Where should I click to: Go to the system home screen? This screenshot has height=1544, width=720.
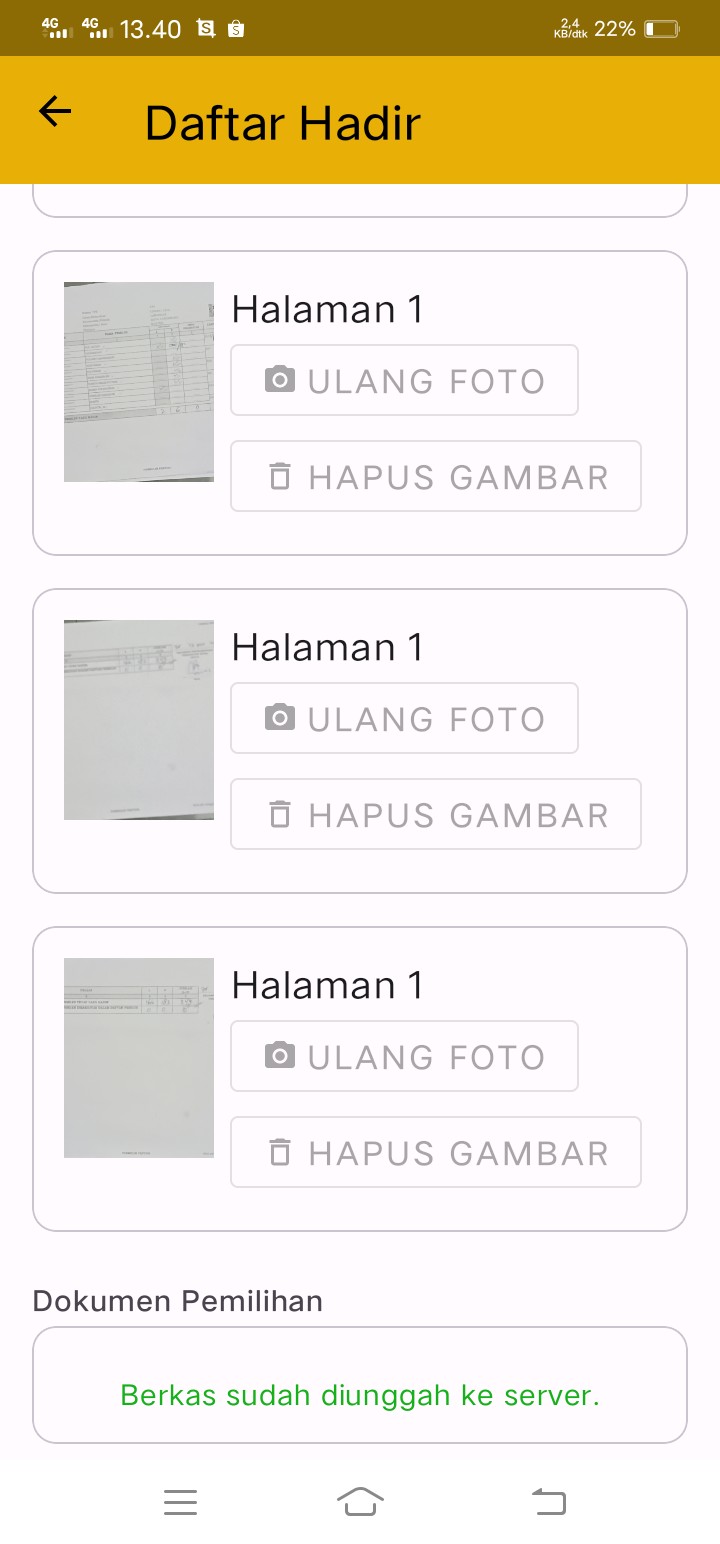pyautogui.click(x=360, y=1501)
